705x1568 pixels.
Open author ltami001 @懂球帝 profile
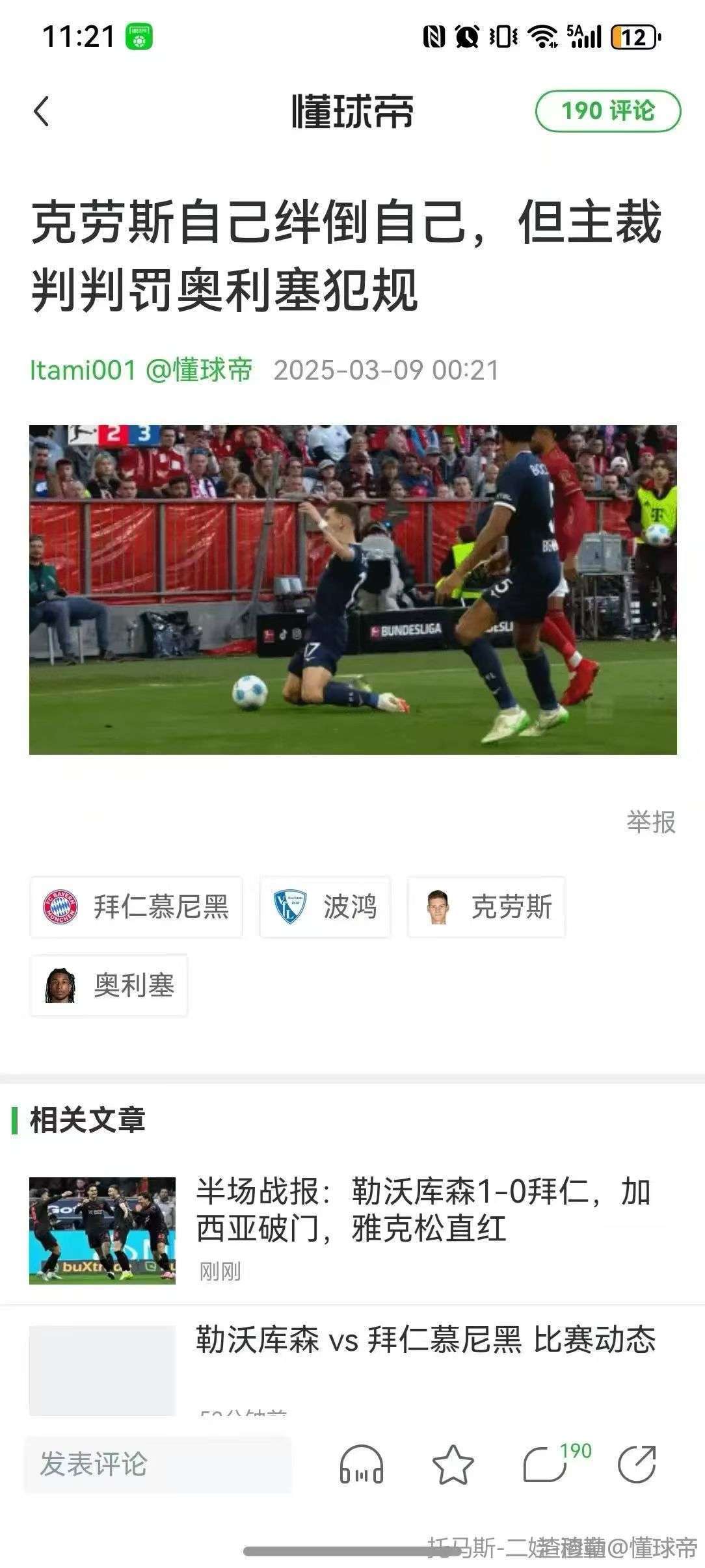tap(141, 370)
